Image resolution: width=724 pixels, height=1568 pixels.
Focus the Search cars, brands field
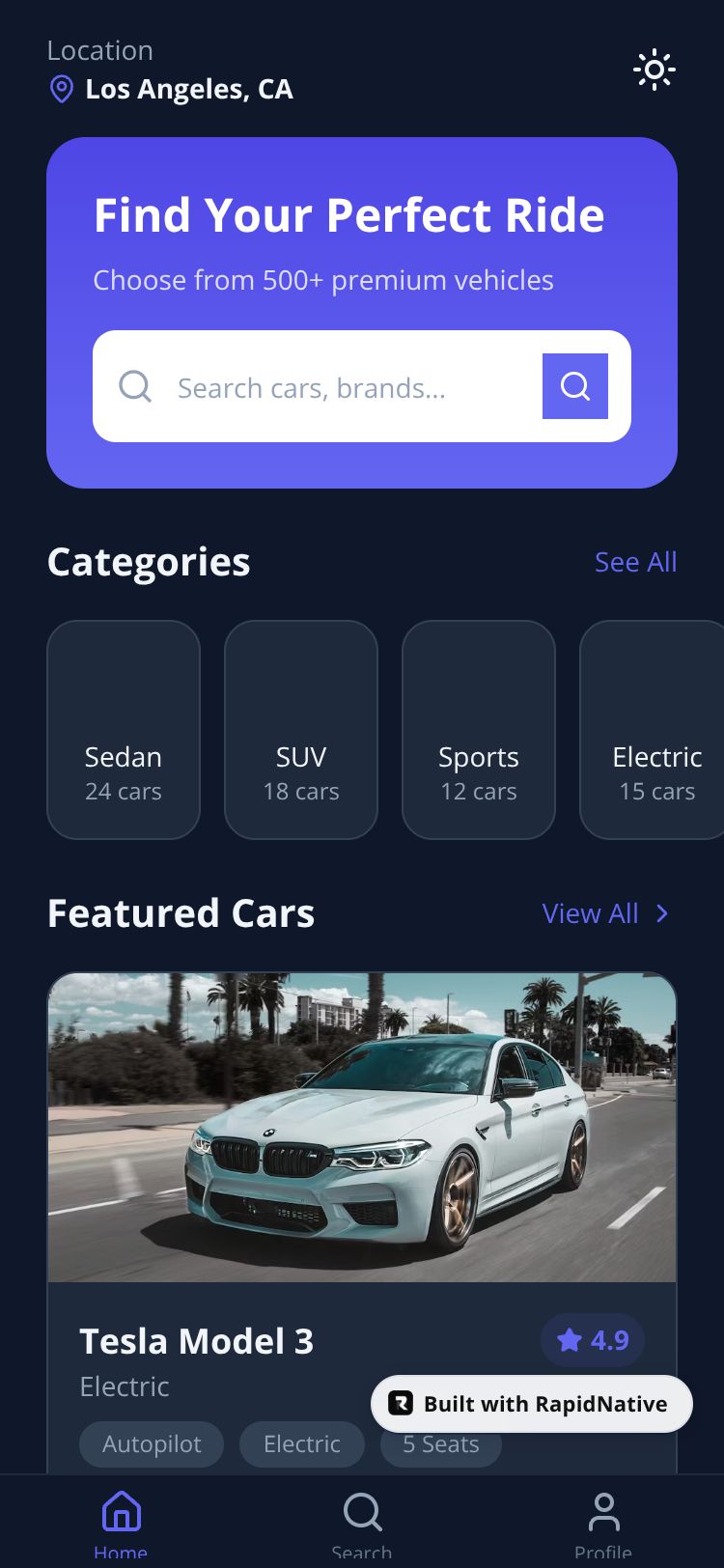[x=328, y=387]
